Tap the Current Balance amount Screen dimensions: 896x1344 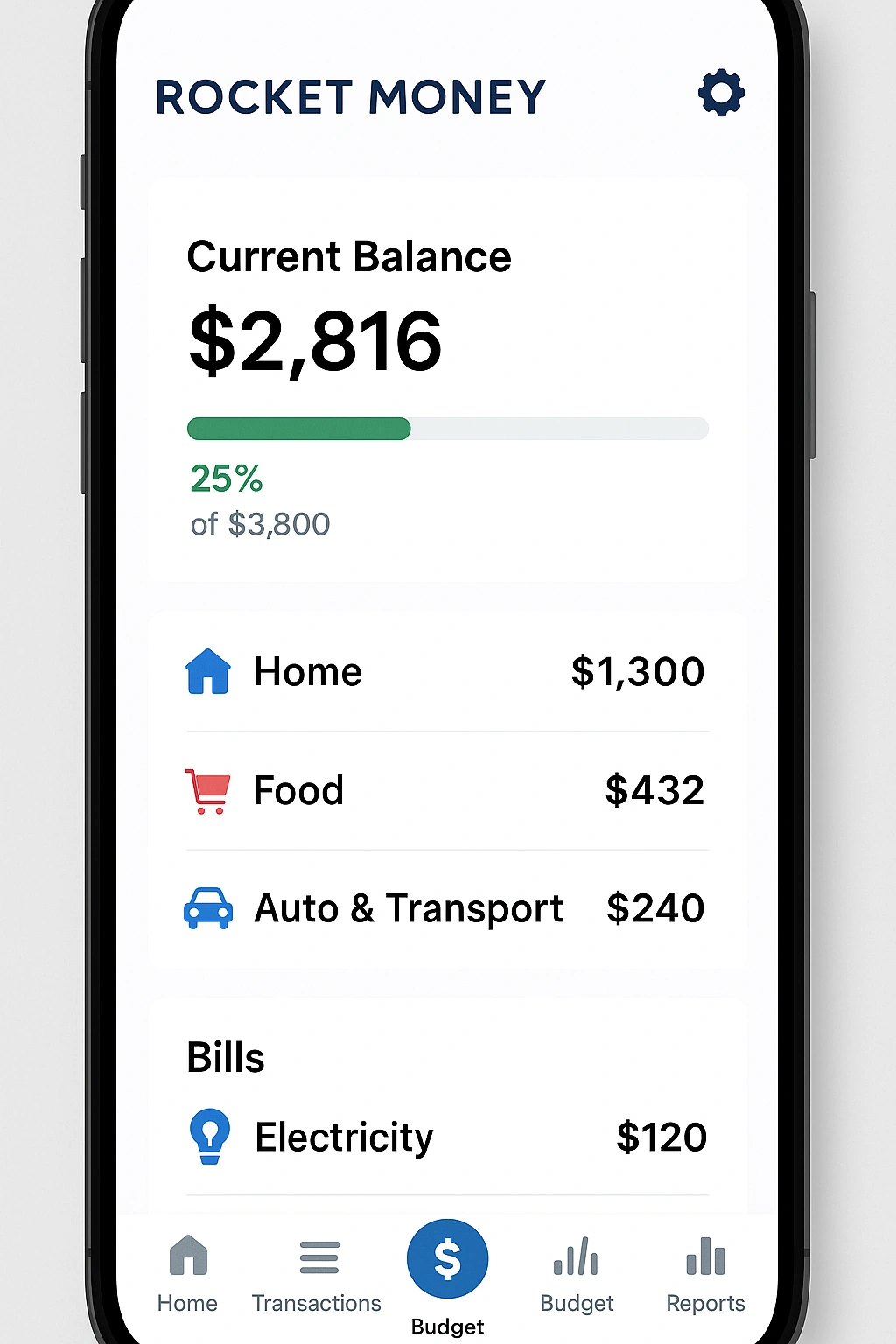pyautogui.click(x=315, y=341)
